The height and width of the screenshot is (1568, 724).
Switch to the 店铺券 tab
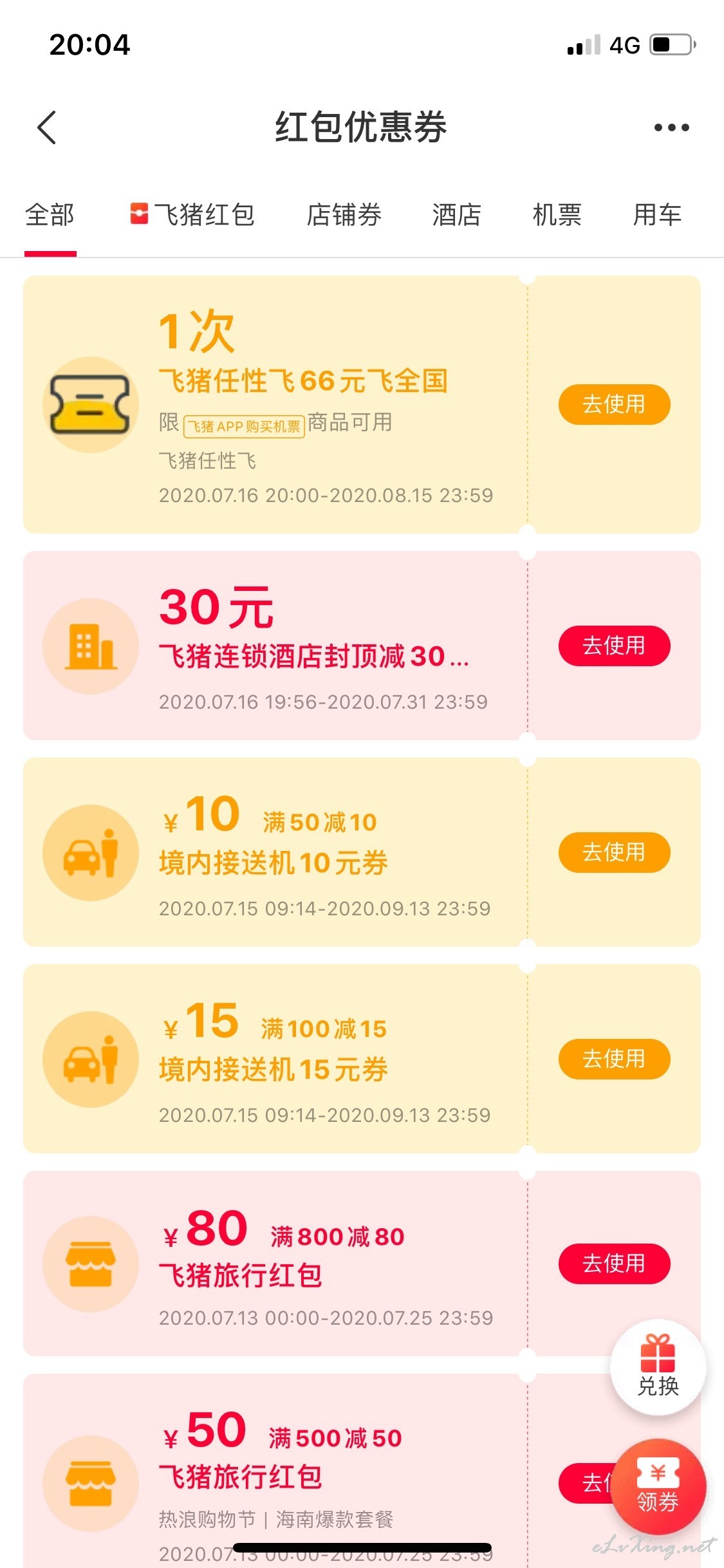click(x=344, y=215)
